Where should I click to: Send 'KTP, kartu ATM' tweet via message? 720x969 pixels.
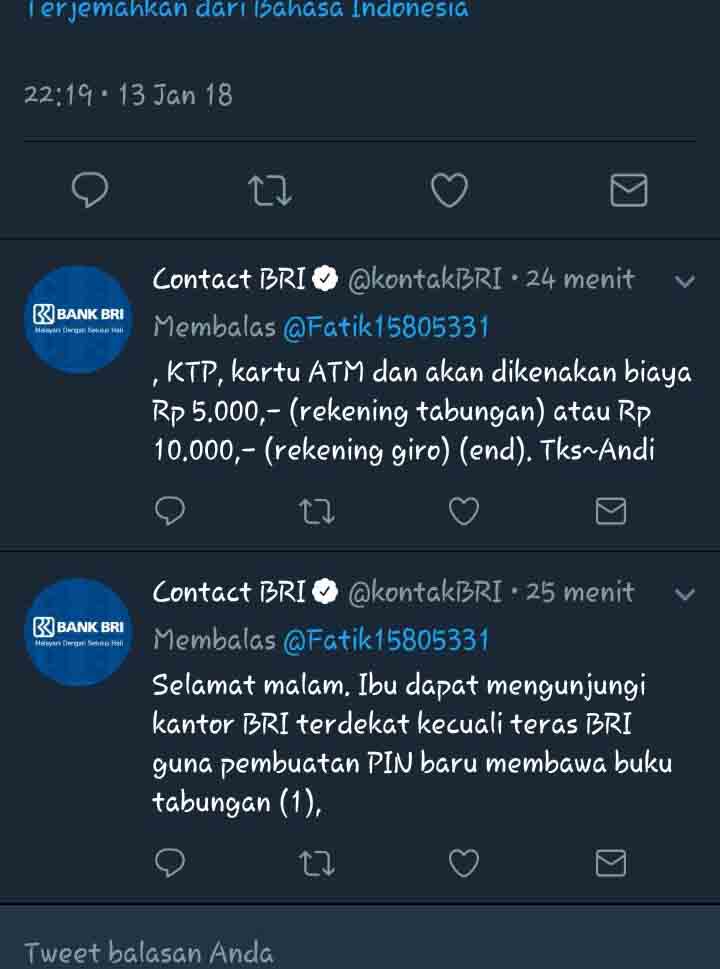(x=610, y=512)
